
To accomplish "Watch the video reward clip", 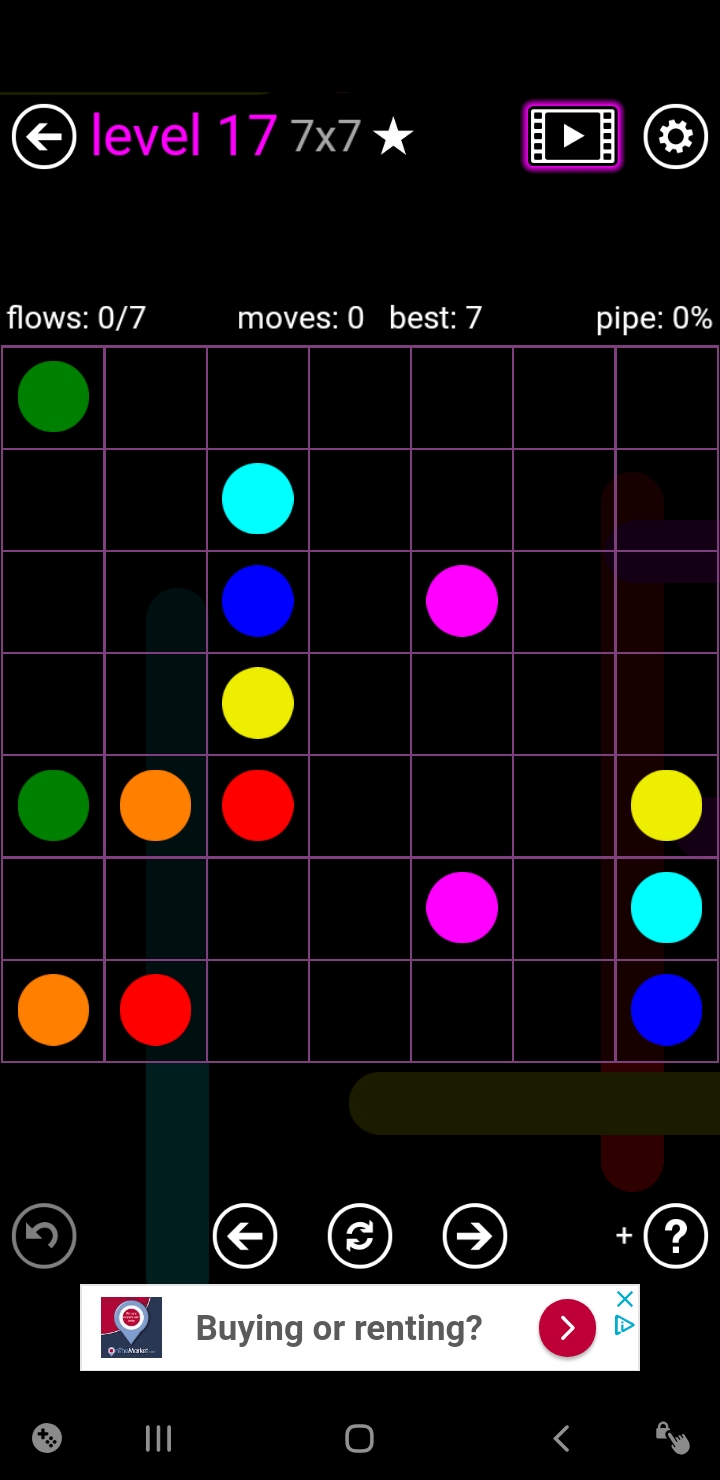I will pyautogui.click(x=573, y=136).
